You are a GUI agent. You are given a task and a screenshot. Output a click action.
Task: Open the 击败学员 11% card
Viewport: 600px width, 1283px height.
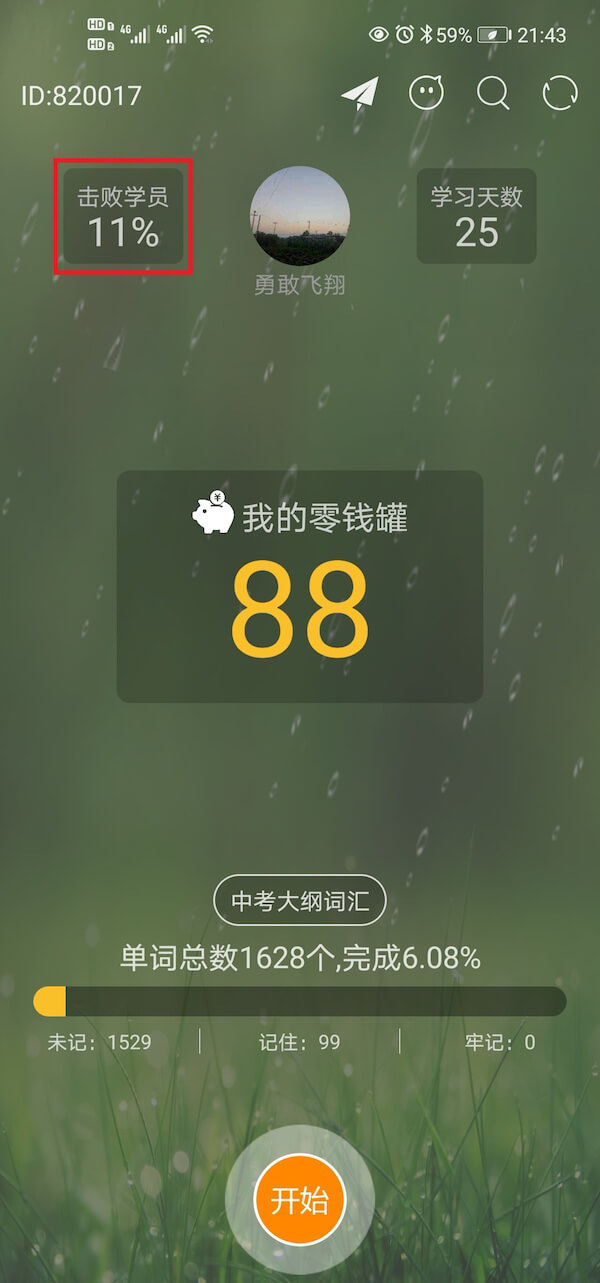point(123,216)
